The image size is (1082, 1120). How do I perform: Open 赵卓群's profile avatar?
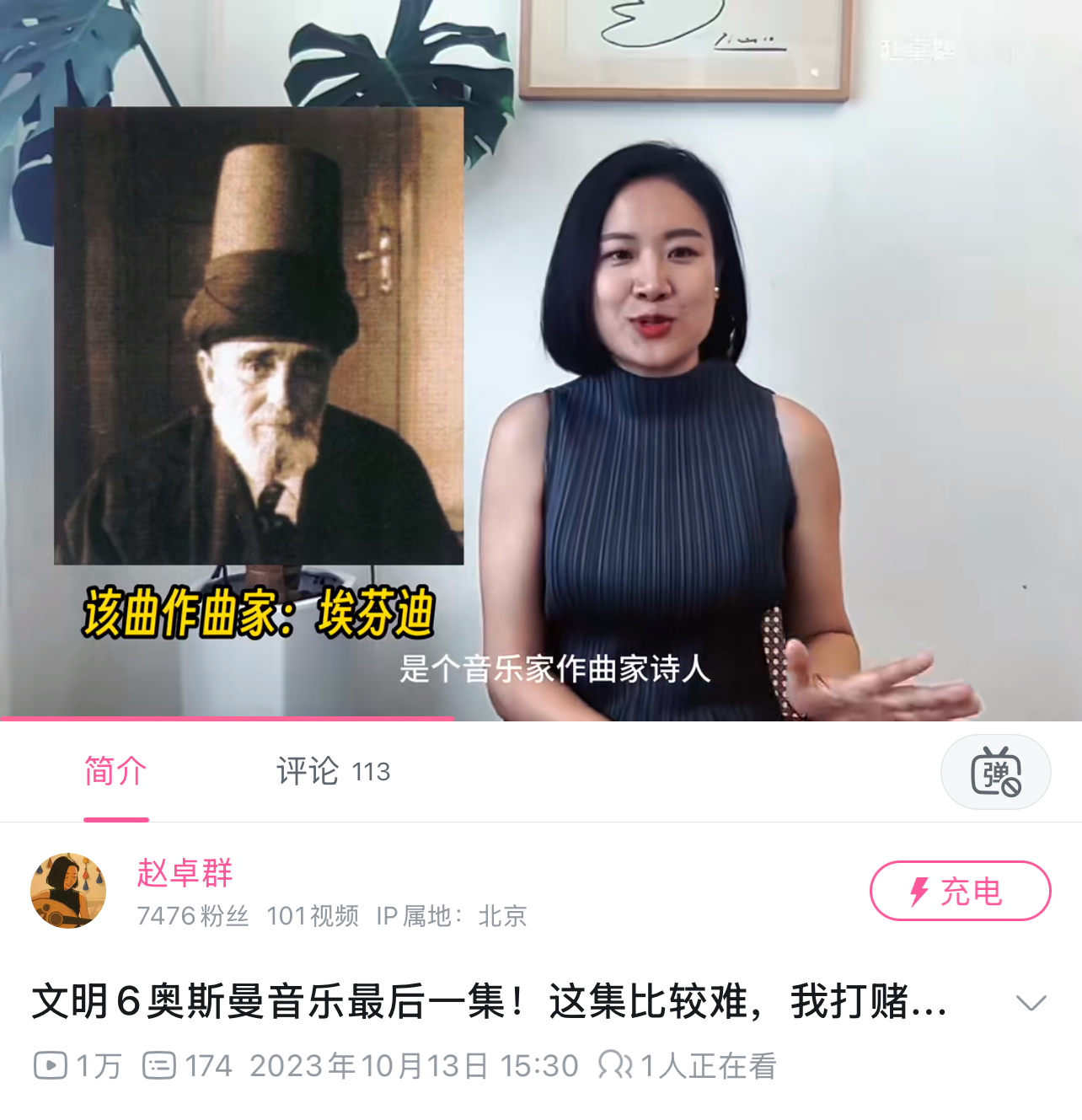[x=68, y=891]
